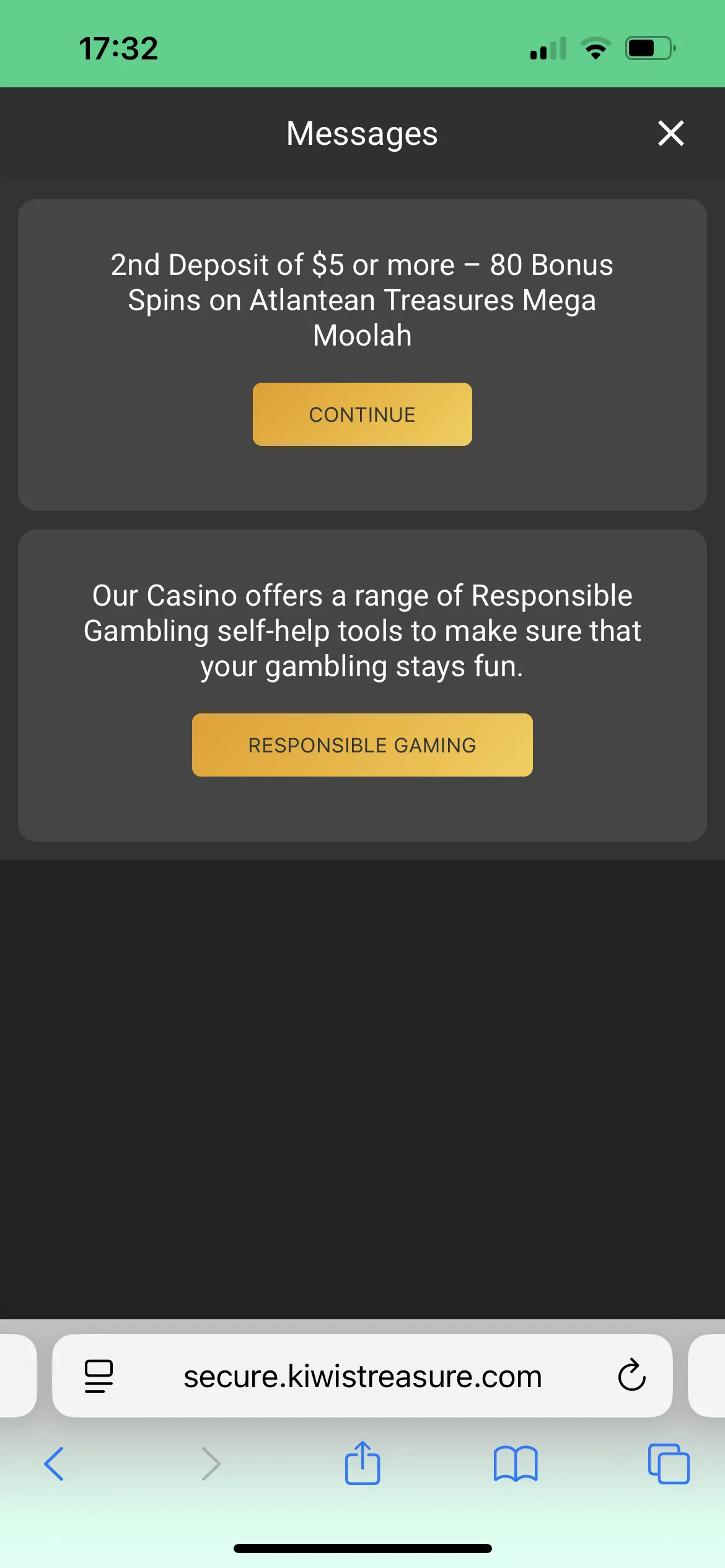
Task: Close the Messages panel
Action: [x=670, y=133]
